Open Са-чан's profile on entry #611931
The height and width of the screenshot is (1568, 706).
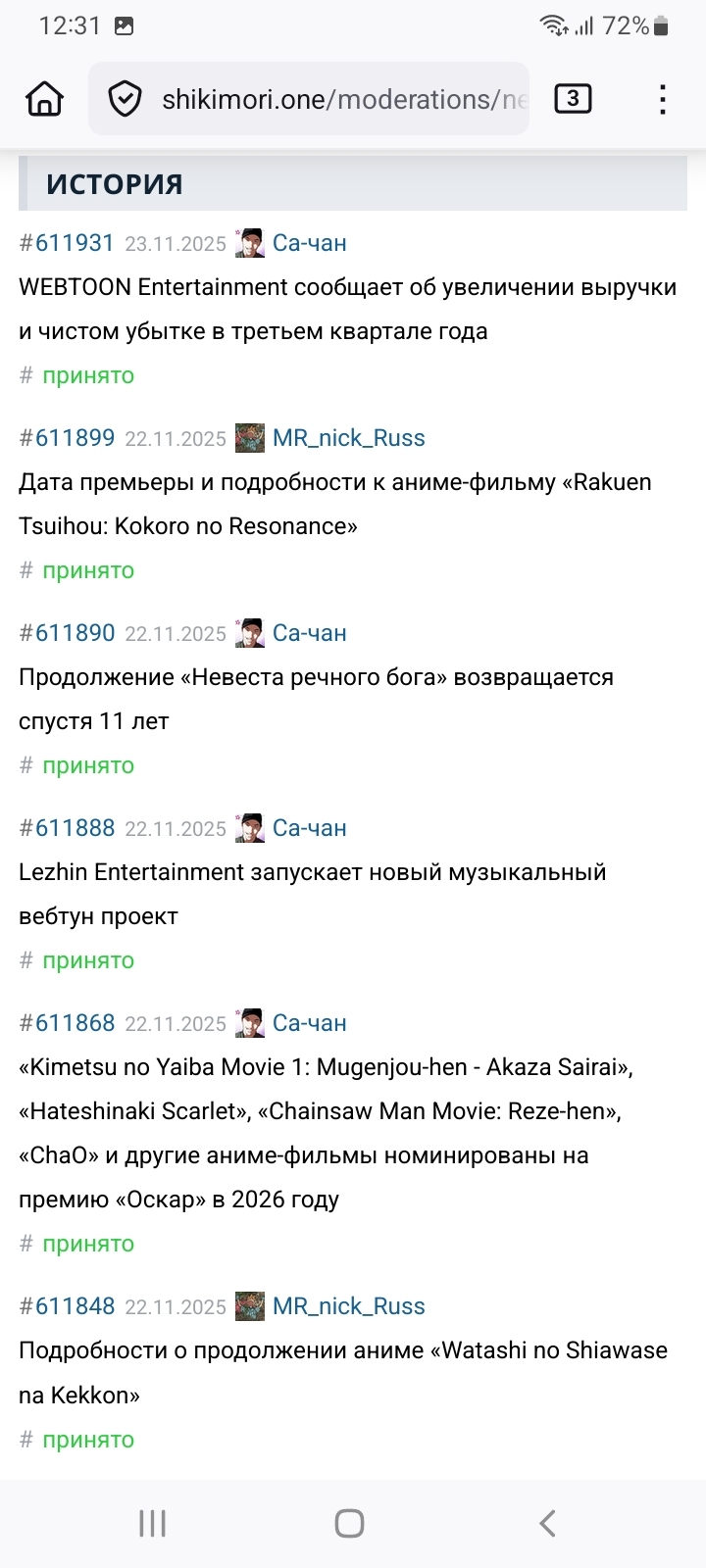click(x=309, y=243)
